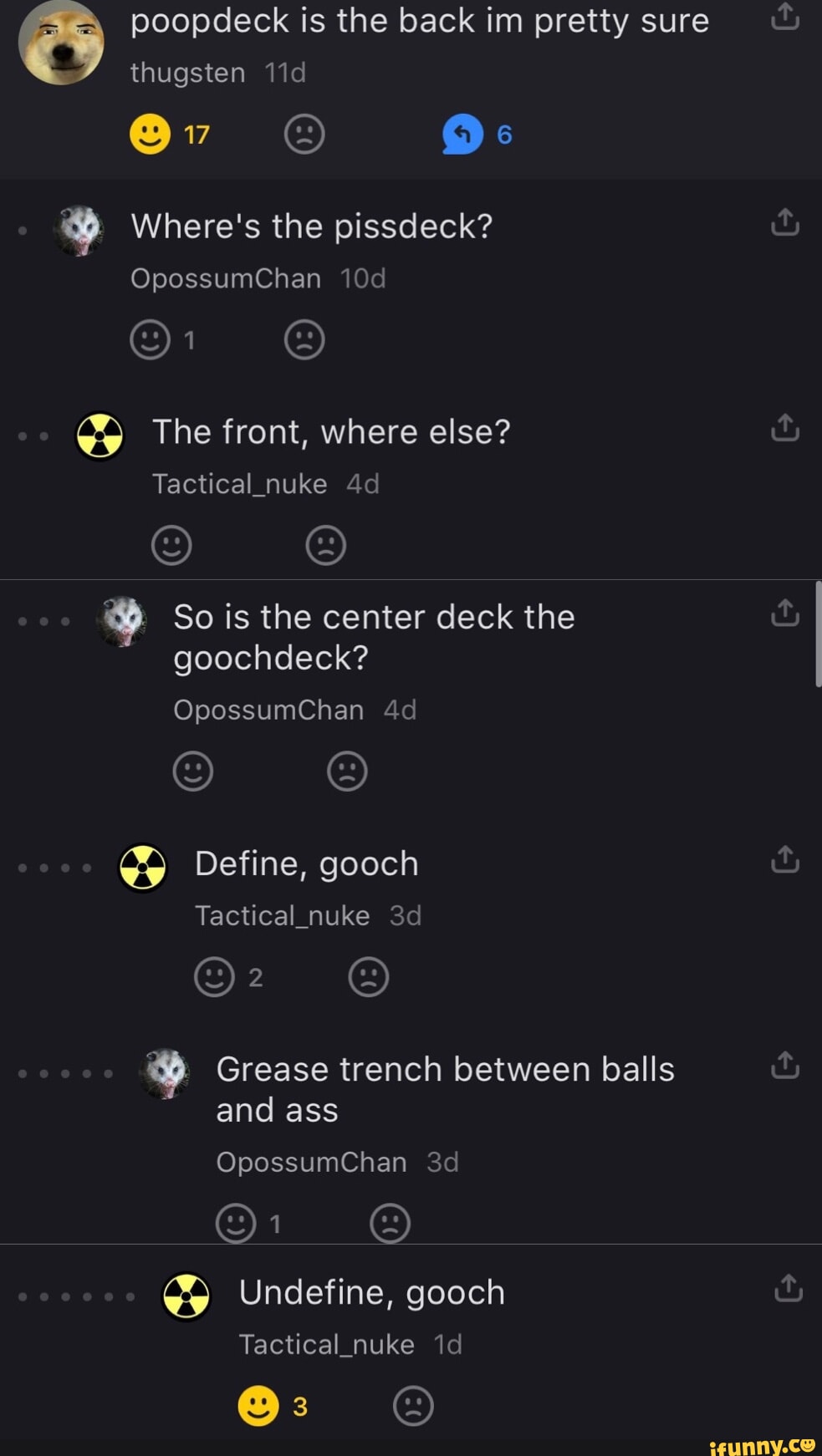Screen dimensions: 822x1456
Task: Frown-react to the pissdeck comment
Action: tap(304, 339)
